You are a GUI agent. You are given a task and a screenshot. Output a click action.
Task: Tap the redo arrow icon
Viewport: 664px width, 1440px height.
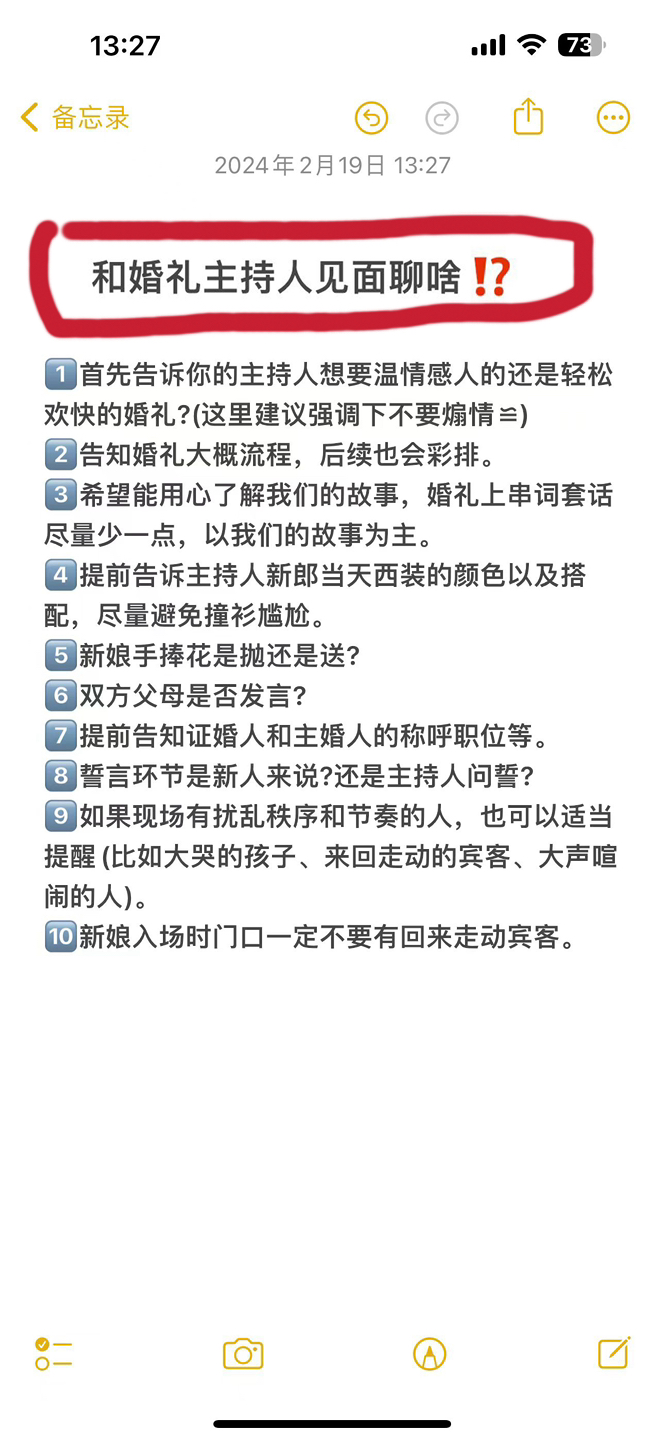tap(441, 118)
